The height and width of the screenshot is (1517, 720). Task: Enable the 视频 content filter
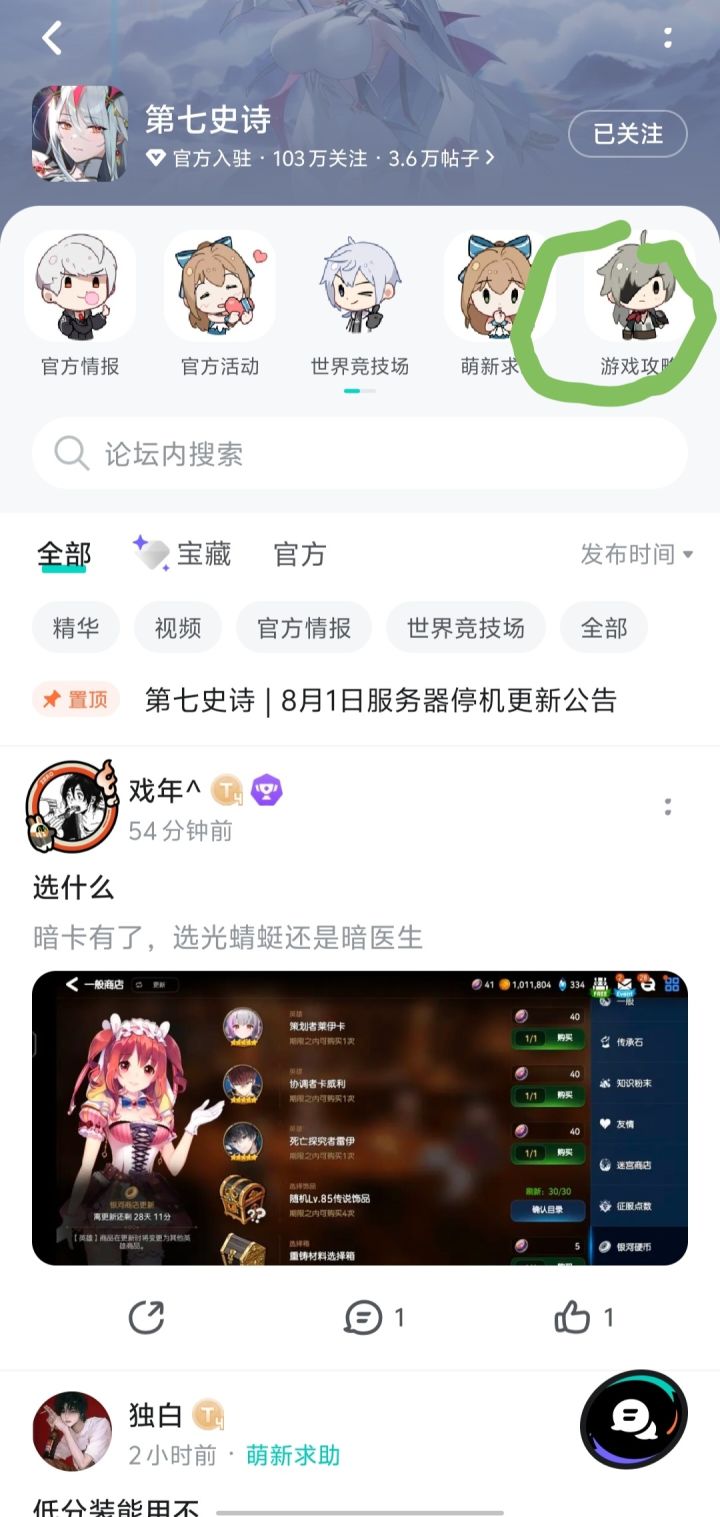pyautogui.click(x=177, y=627)
